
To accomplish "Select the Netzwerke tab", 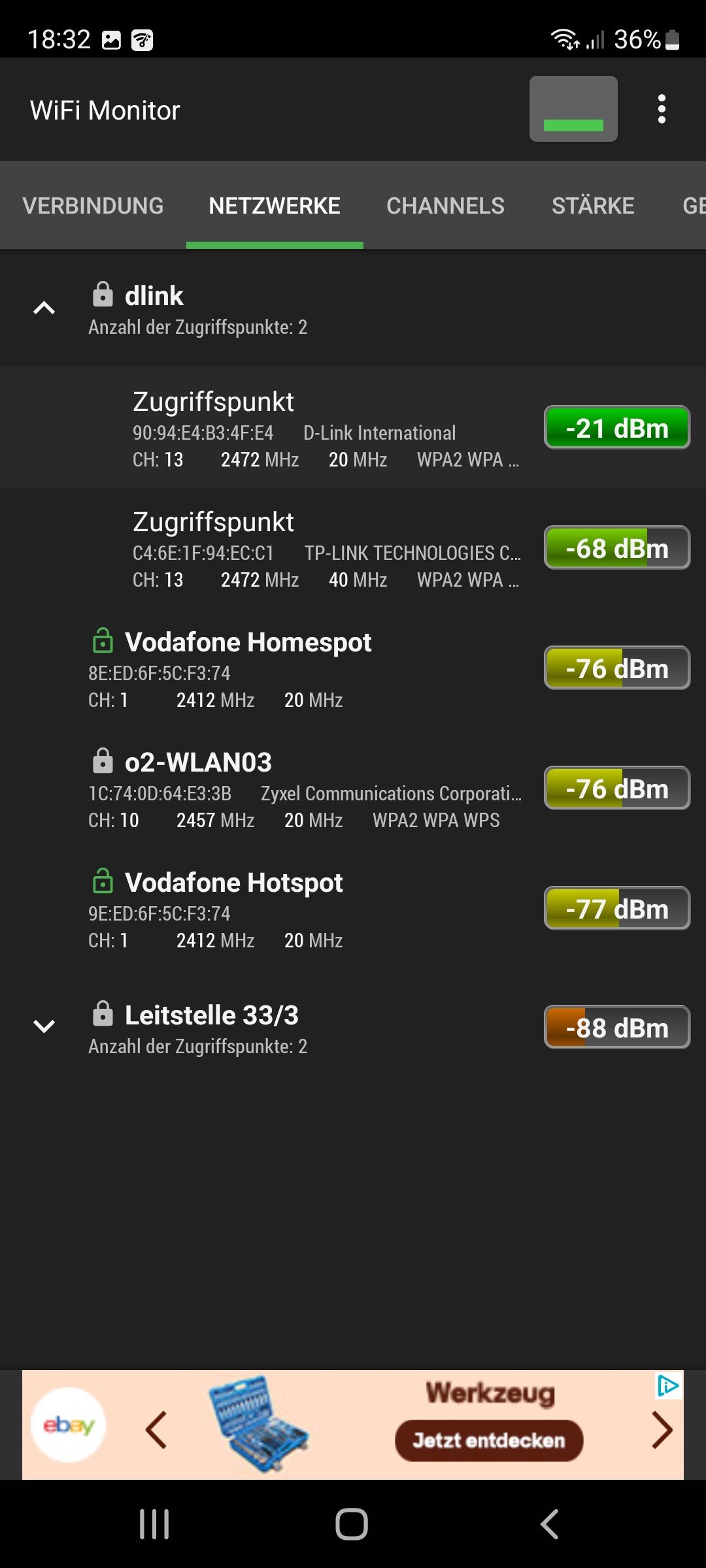I will [275, 206].
